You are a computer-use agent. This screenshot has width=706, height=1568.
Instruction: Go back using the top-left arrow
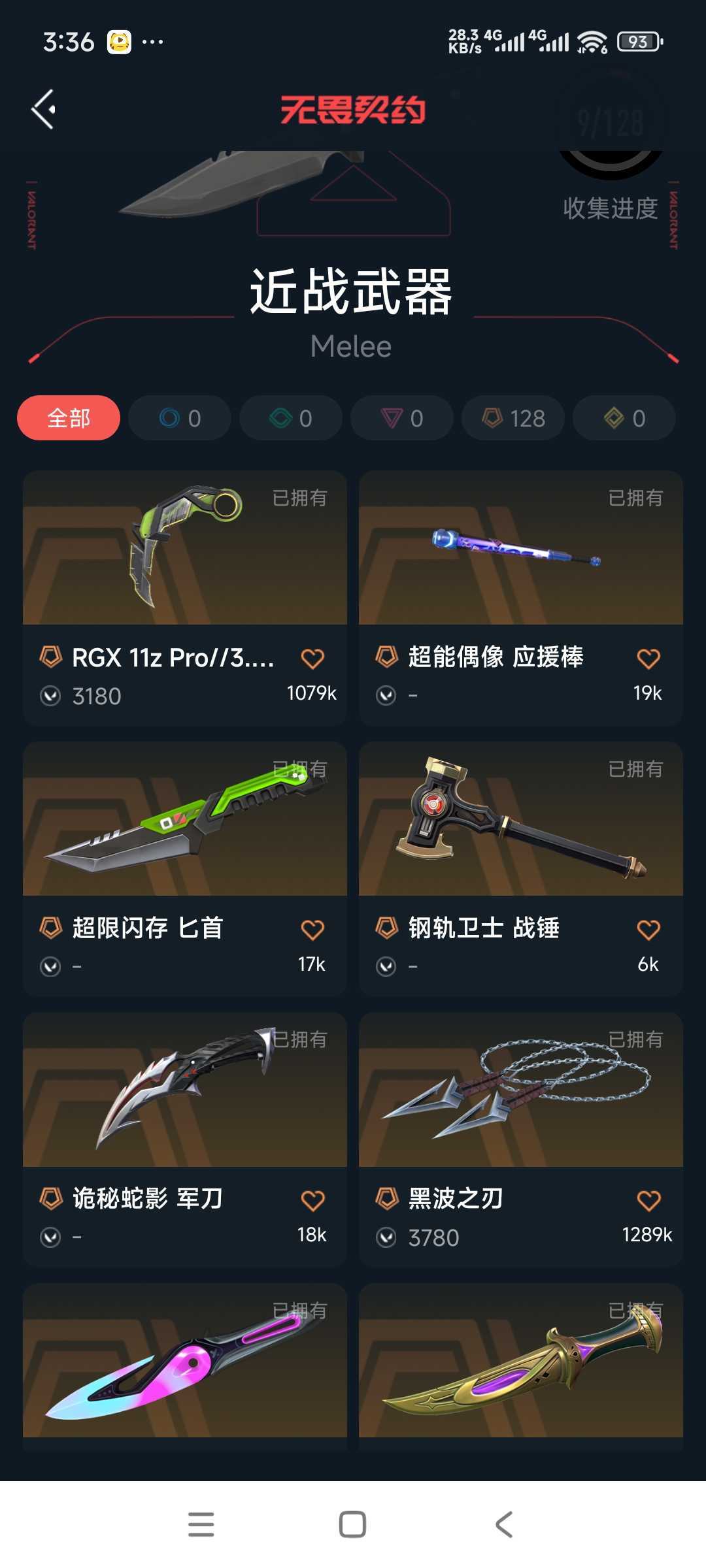pyautogui.click(x=43, y=109)
